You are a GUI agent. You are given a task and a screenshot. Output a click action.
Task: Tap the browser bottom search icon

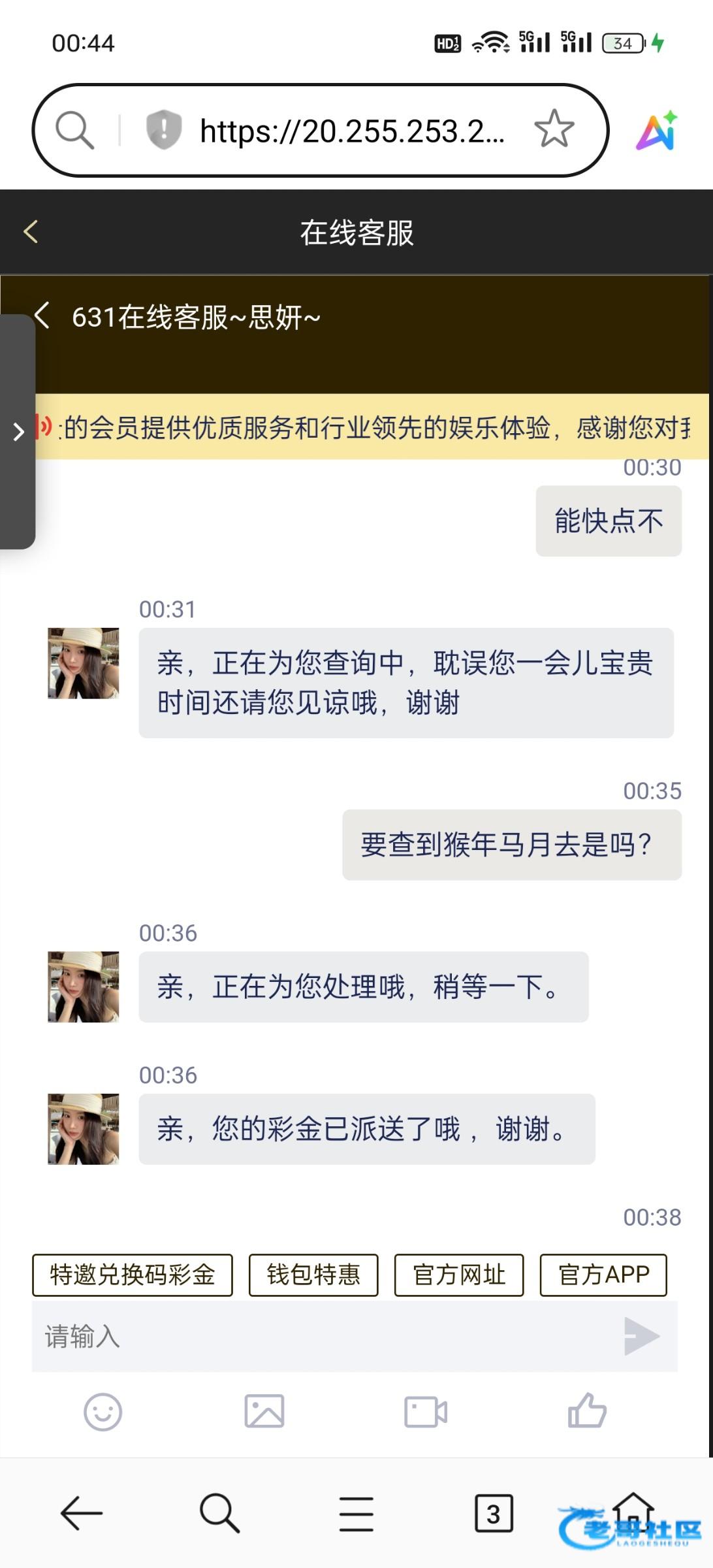tap(219, 1513)
